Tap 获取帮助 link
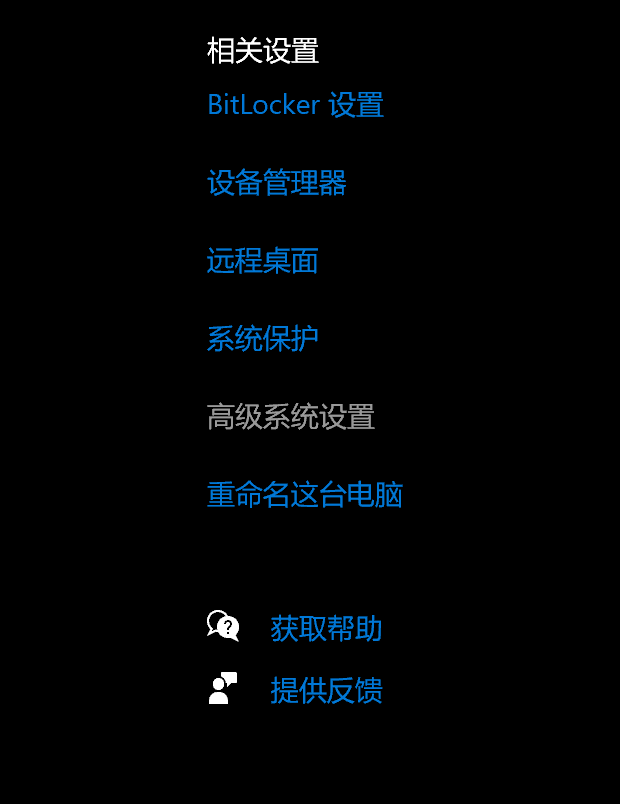 [x=326, y=629]
